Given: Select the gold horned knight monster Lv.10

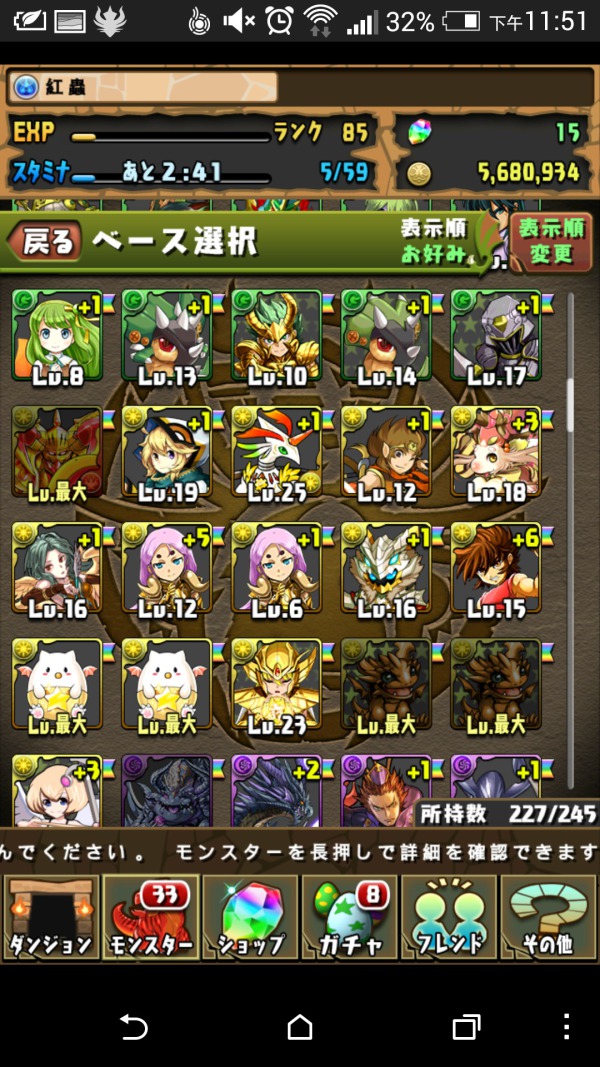Looking at the screenshot, I should click(x=276, y=335).
